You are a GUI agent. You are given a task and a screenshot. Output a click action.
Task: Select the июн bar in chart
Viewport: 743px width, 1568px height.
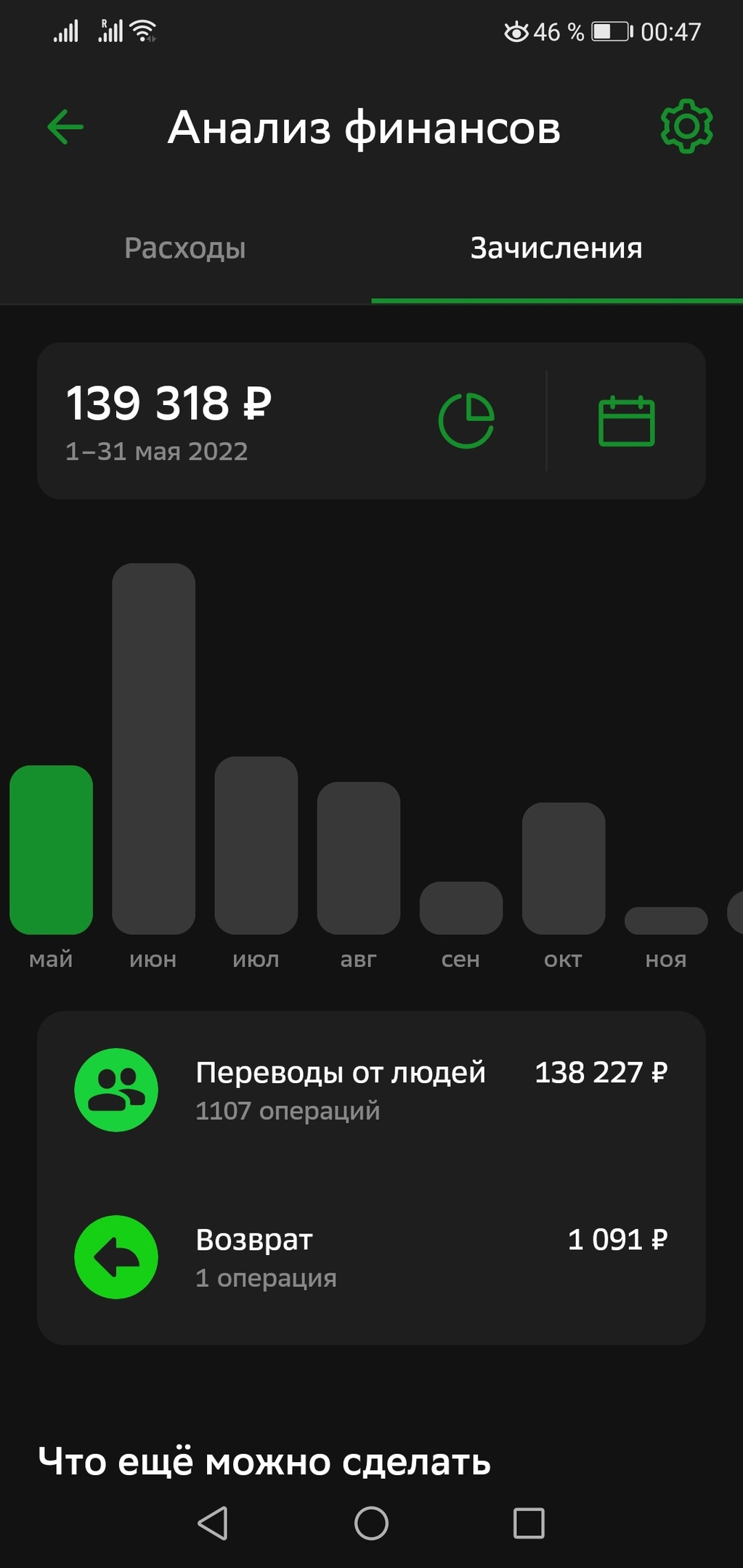(153, 748)
